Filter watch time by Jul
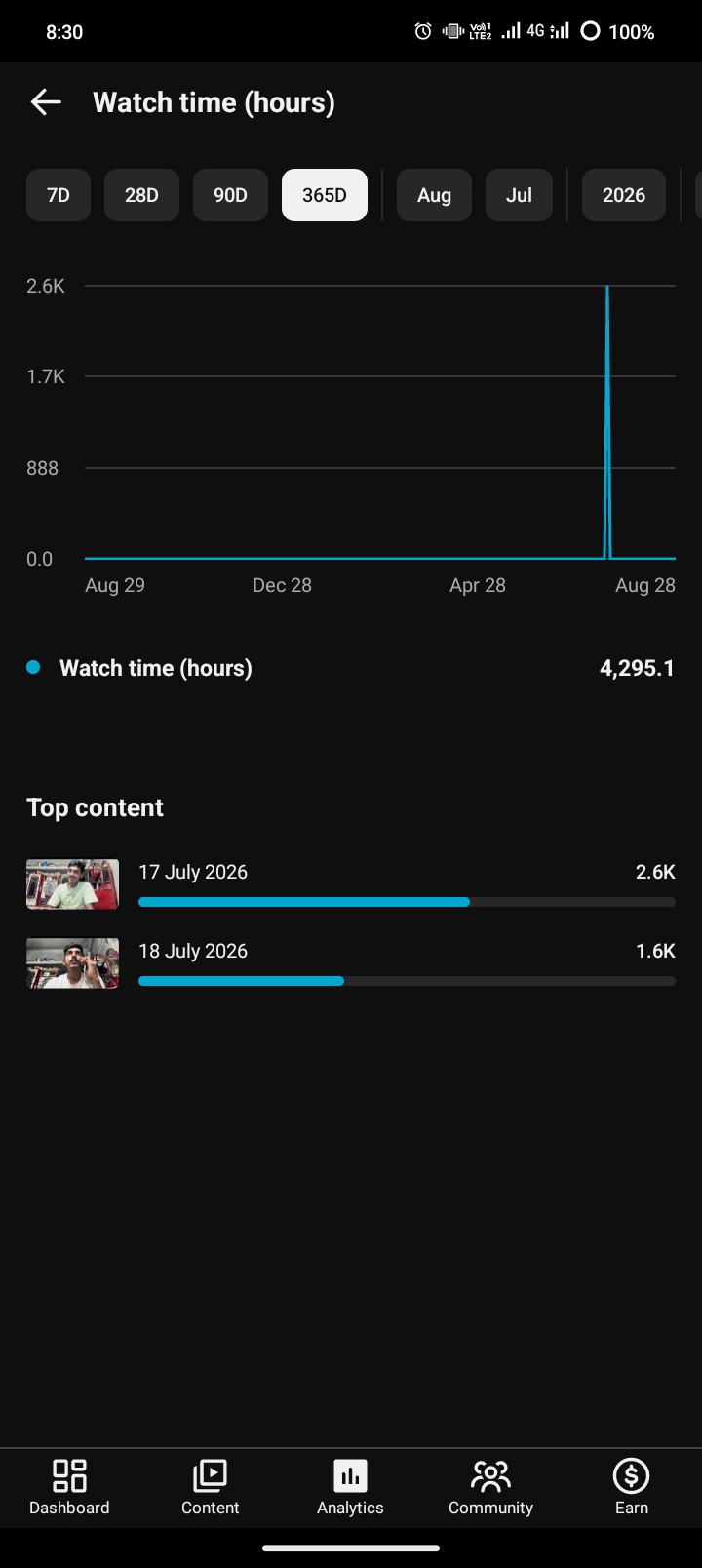Viewport: 702px width, 1568px height. pos(519,195)
